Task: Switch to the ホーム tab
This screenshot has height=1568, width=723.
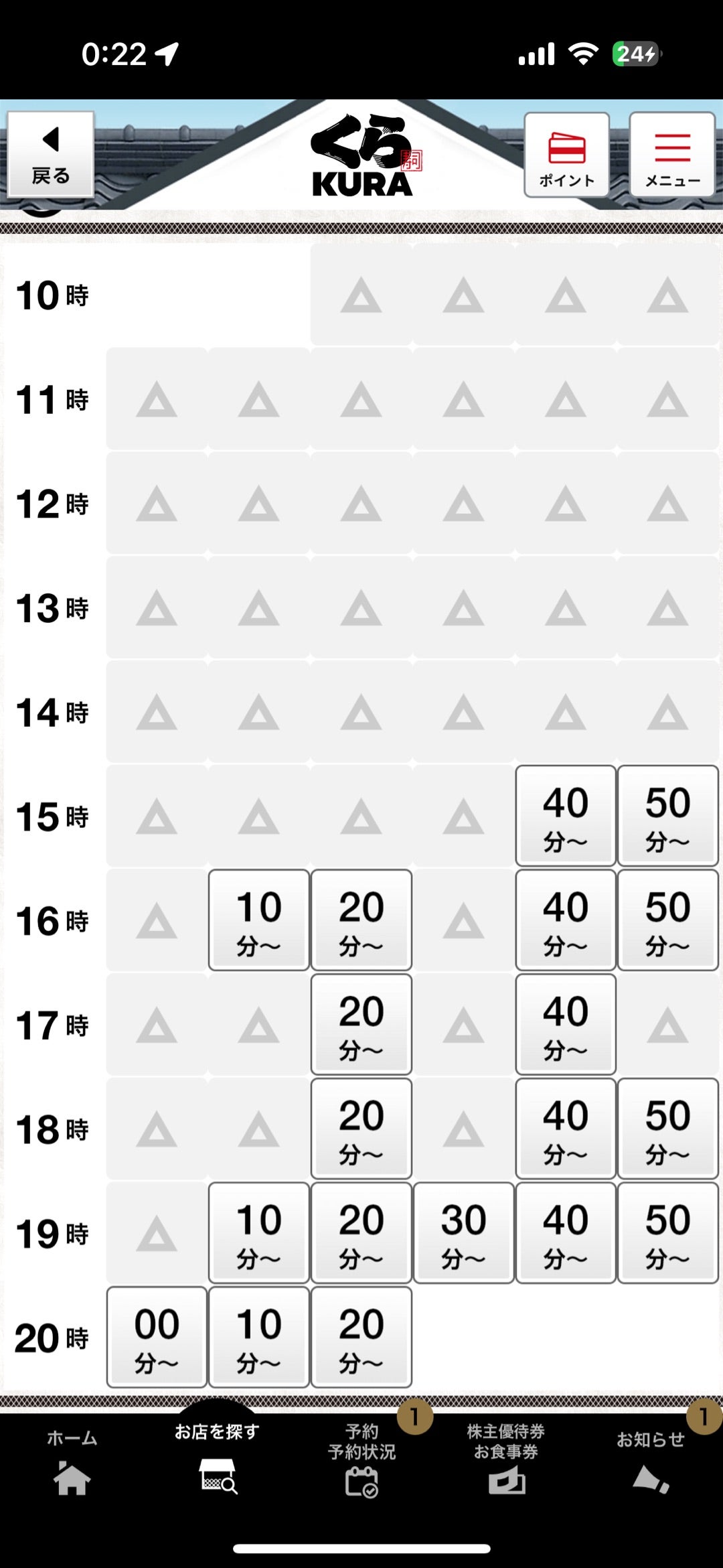Action: 72,1464
